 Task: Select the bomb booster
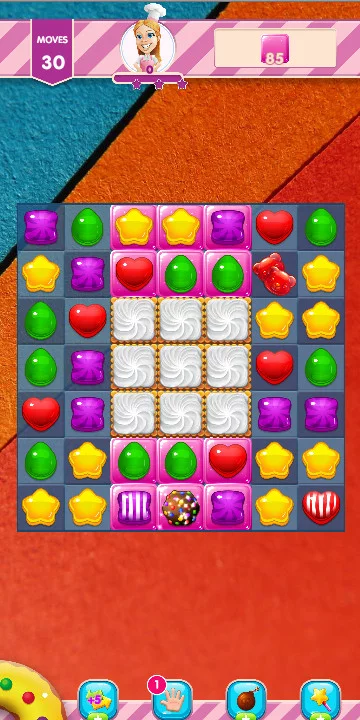point(247,700)
